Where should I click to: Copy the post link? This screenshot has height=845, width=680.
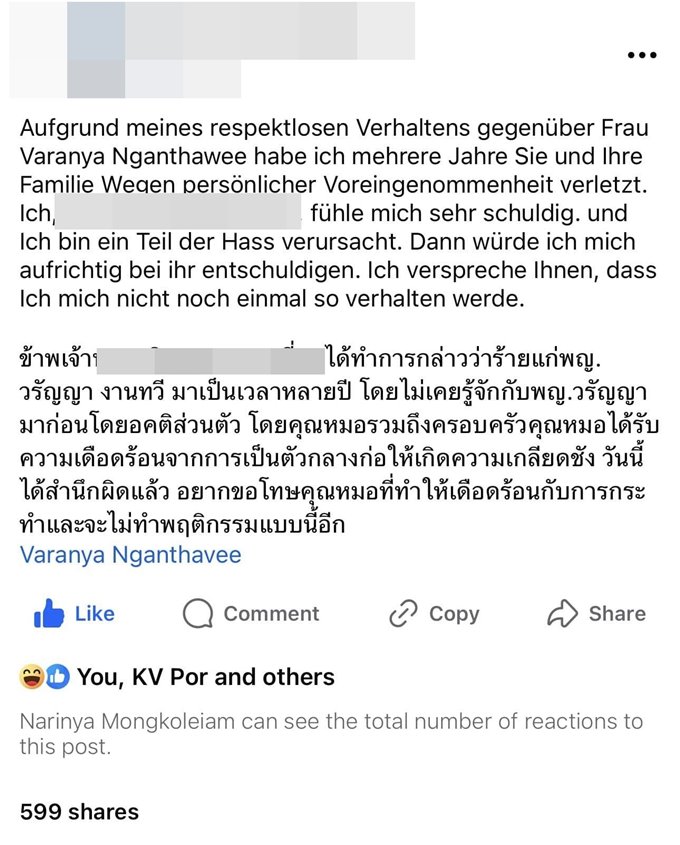point(433,613)
